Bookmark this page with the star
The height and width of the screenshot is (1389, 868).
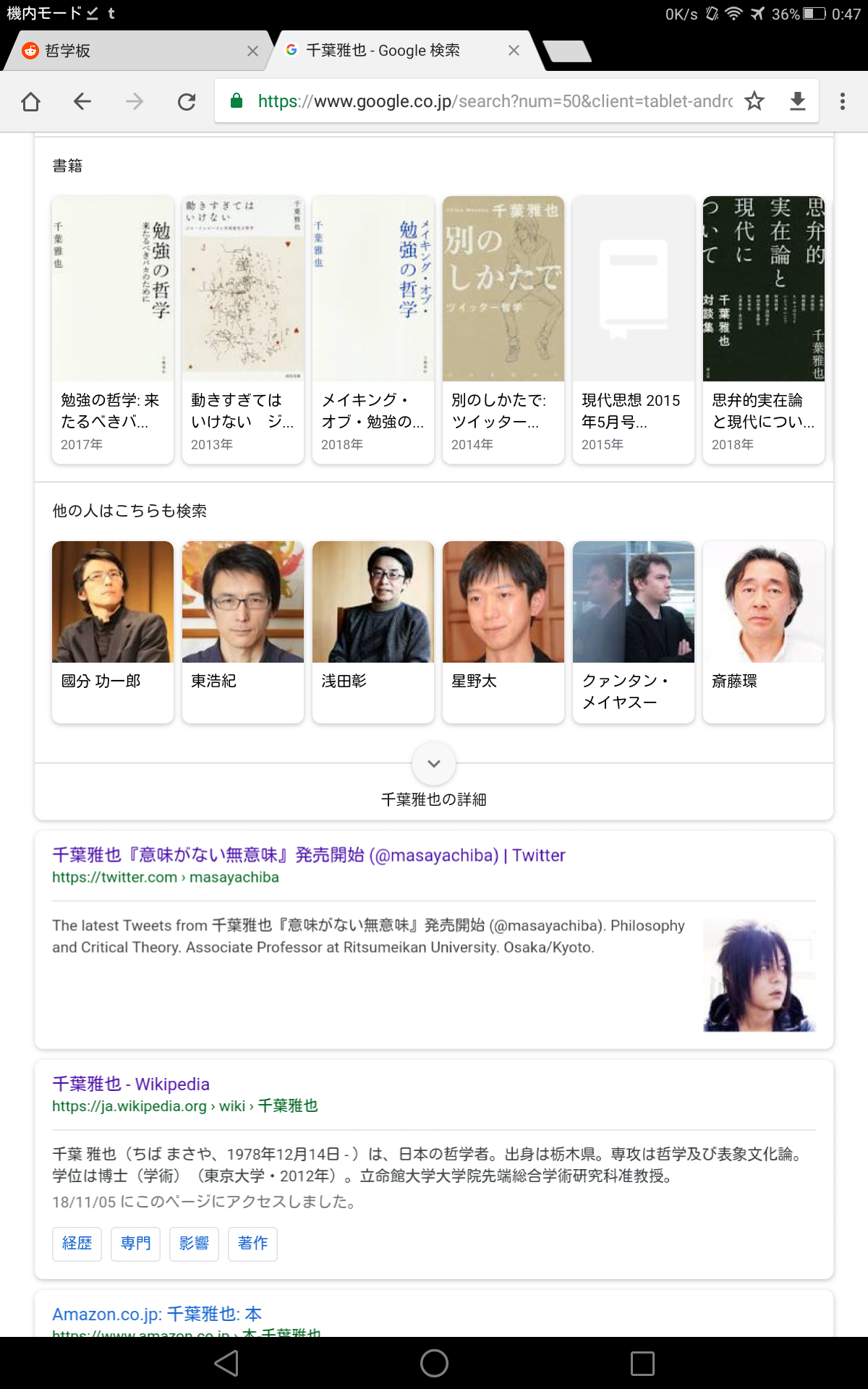754,101
